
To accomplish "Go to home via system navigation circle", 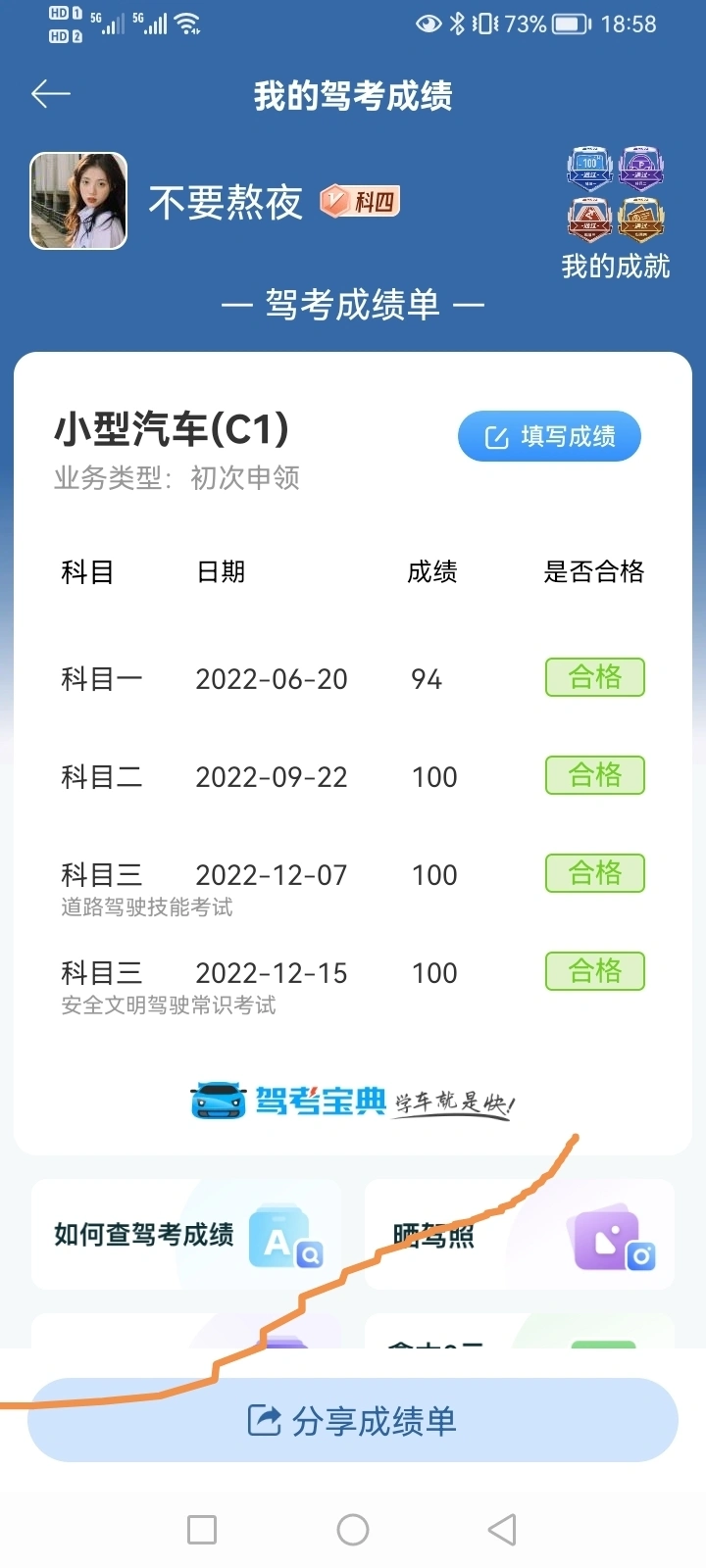I will click(x=353, y=1530).
